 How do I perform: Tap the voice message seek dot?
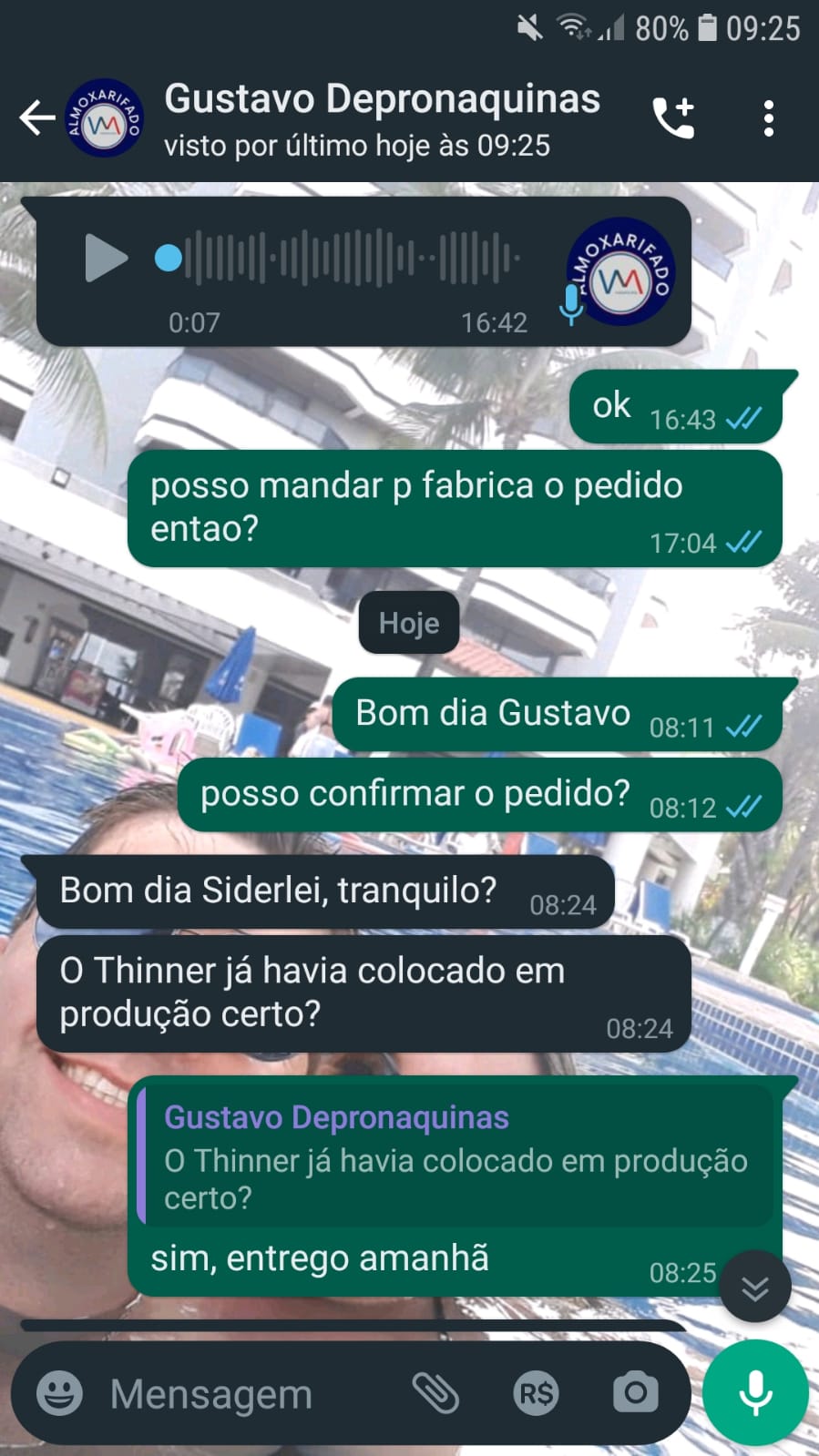click(x=169, y=259)
